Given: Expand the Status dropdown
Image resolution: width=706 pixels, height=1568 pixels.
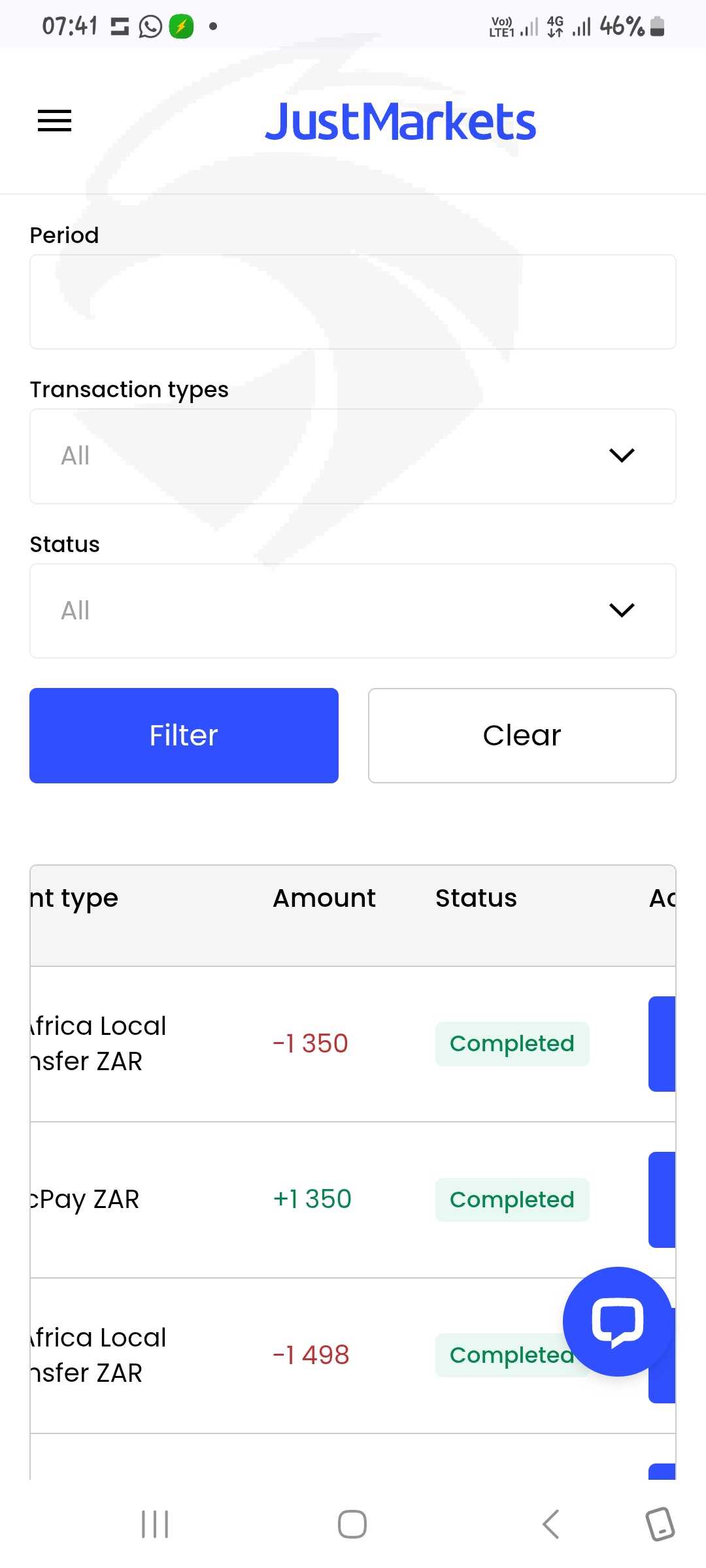Looking at the screenshot, I should [x=353, y=611].
